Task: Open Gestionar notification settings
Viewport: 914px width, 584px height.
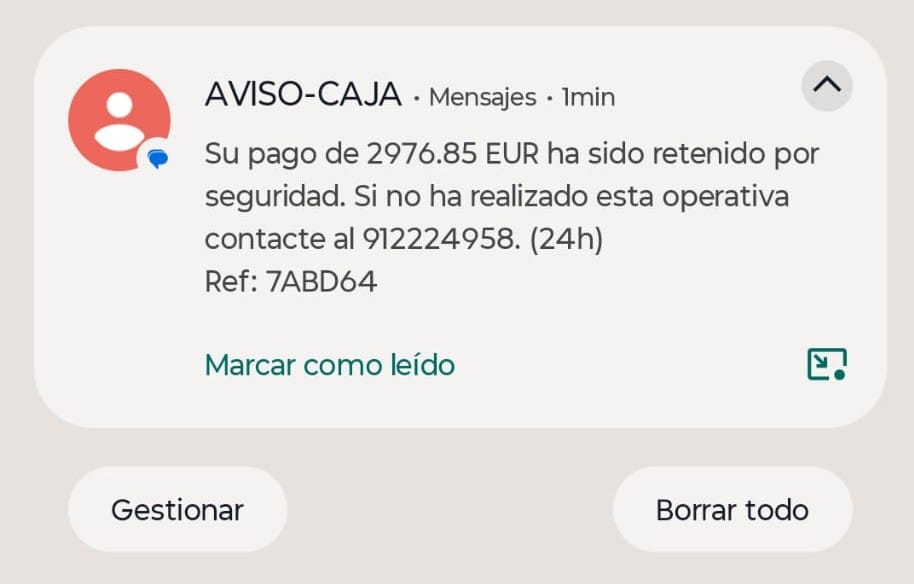Action: [x=177, y=510]
